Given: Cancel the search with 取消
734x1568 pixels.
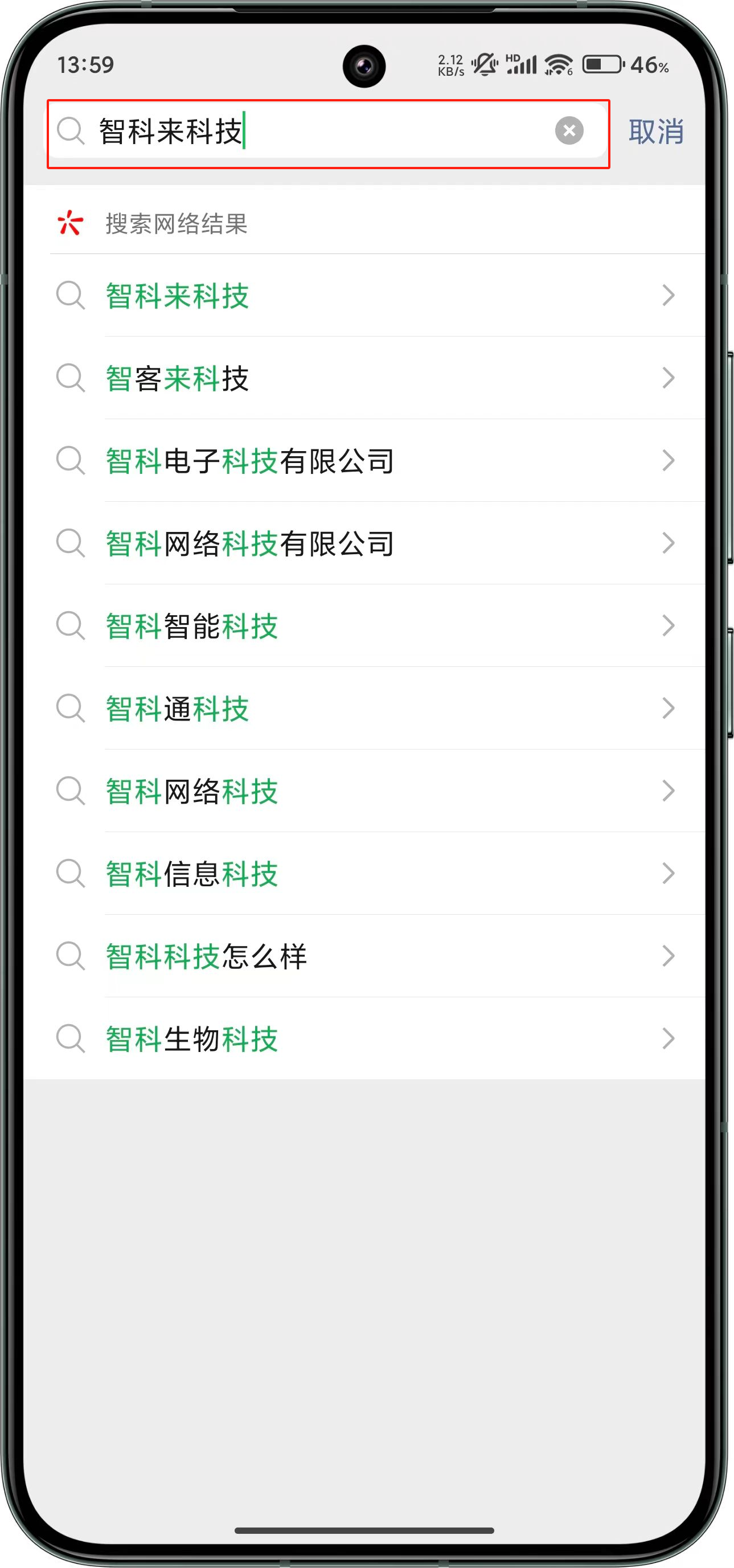Looking at the screenshot, I should pyautogui.click(x=655, y=132).
